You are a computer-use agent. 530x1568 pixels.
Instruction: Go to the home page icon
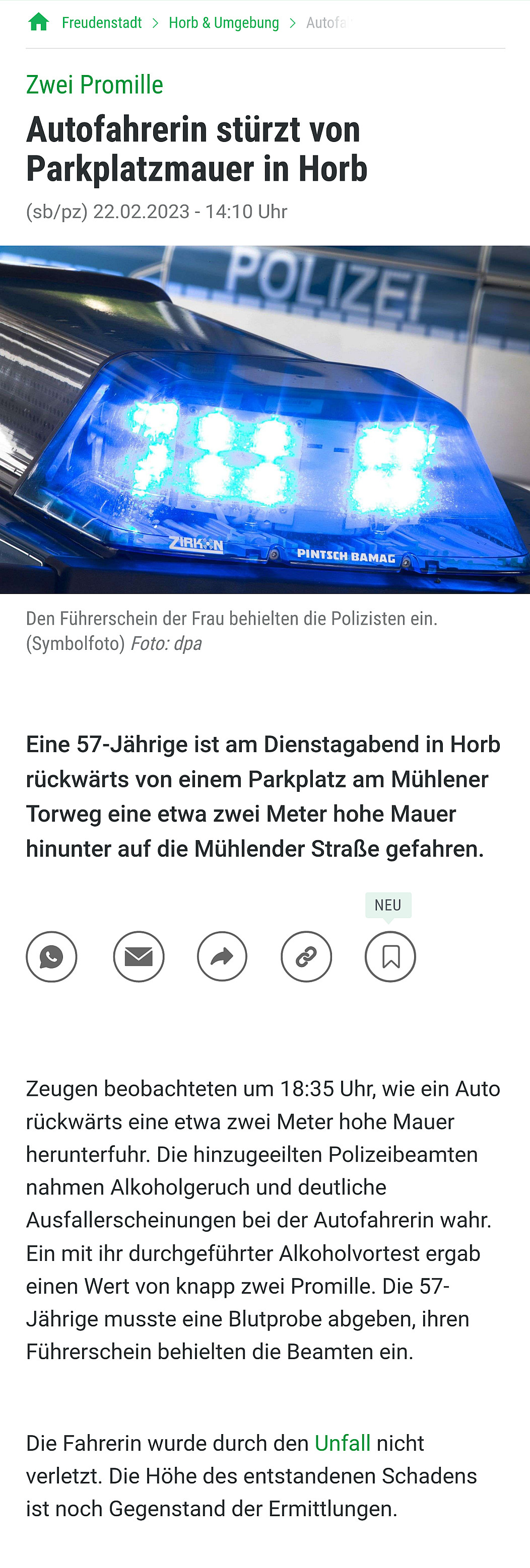click(38, 22)
